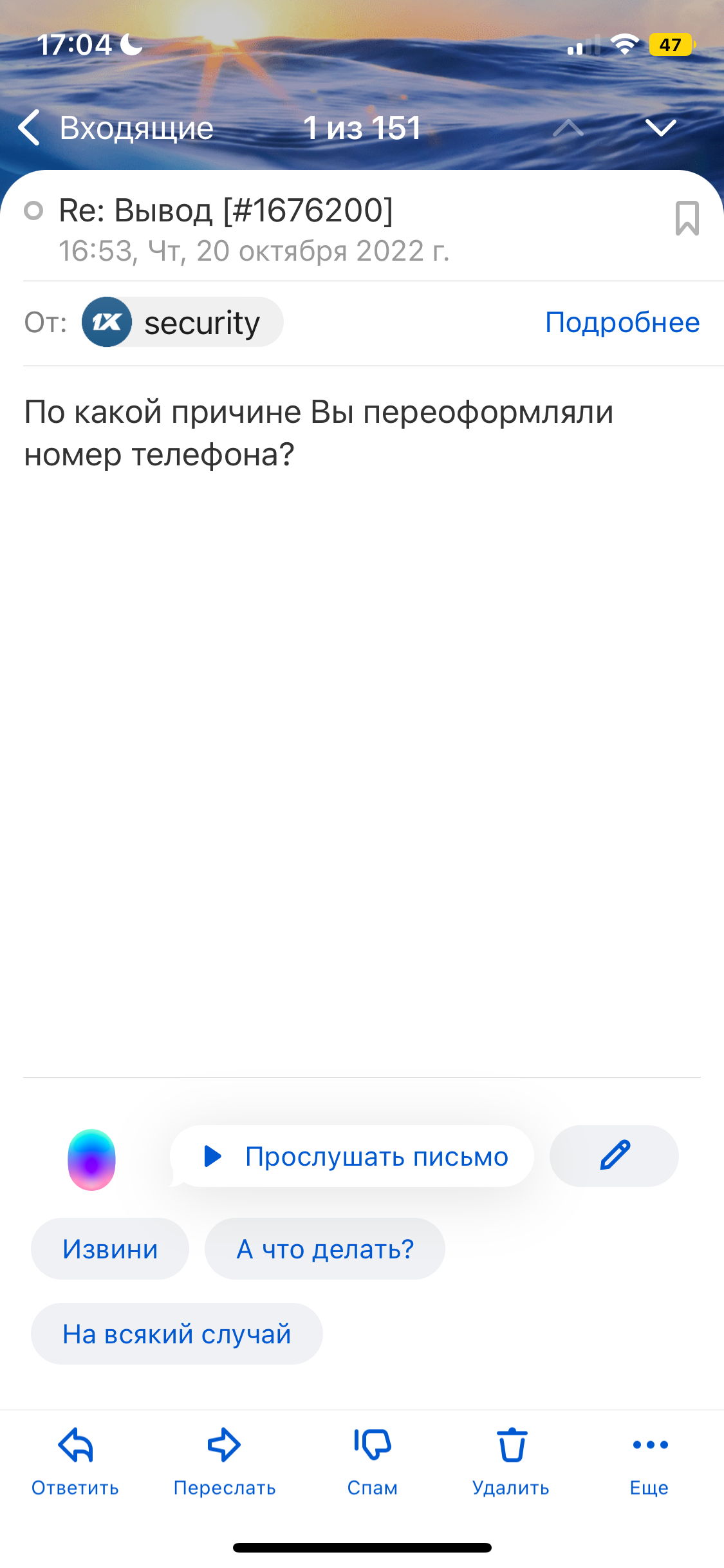Choose quick reply Извини

110,1249
